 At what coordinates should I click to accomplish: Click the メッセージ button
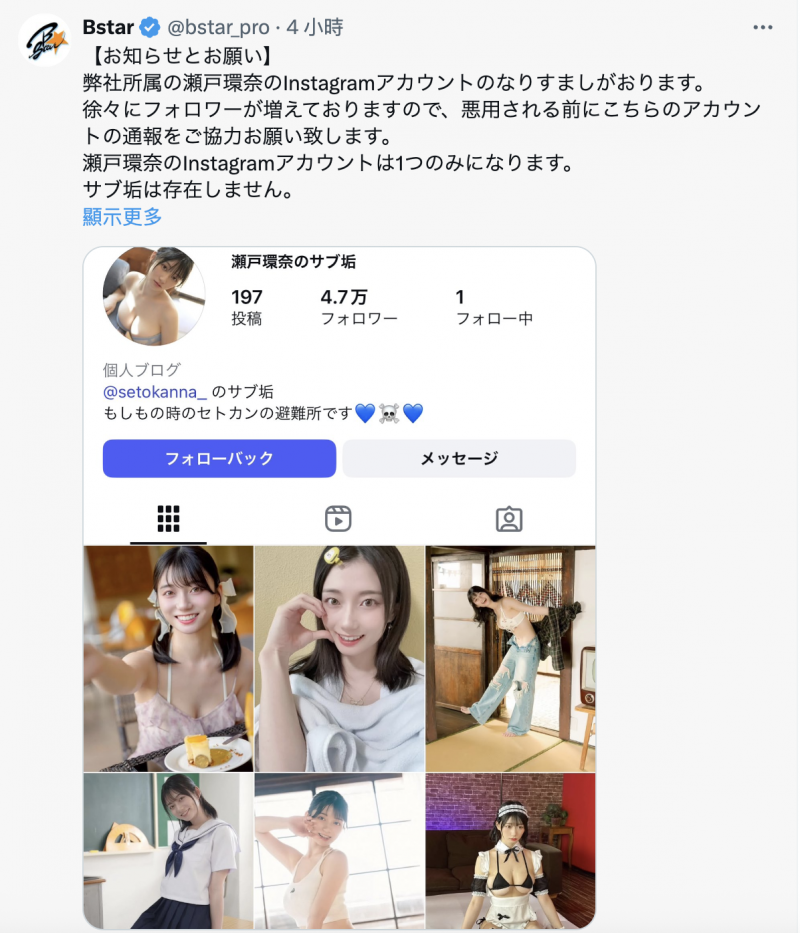(x=459, y=458)
